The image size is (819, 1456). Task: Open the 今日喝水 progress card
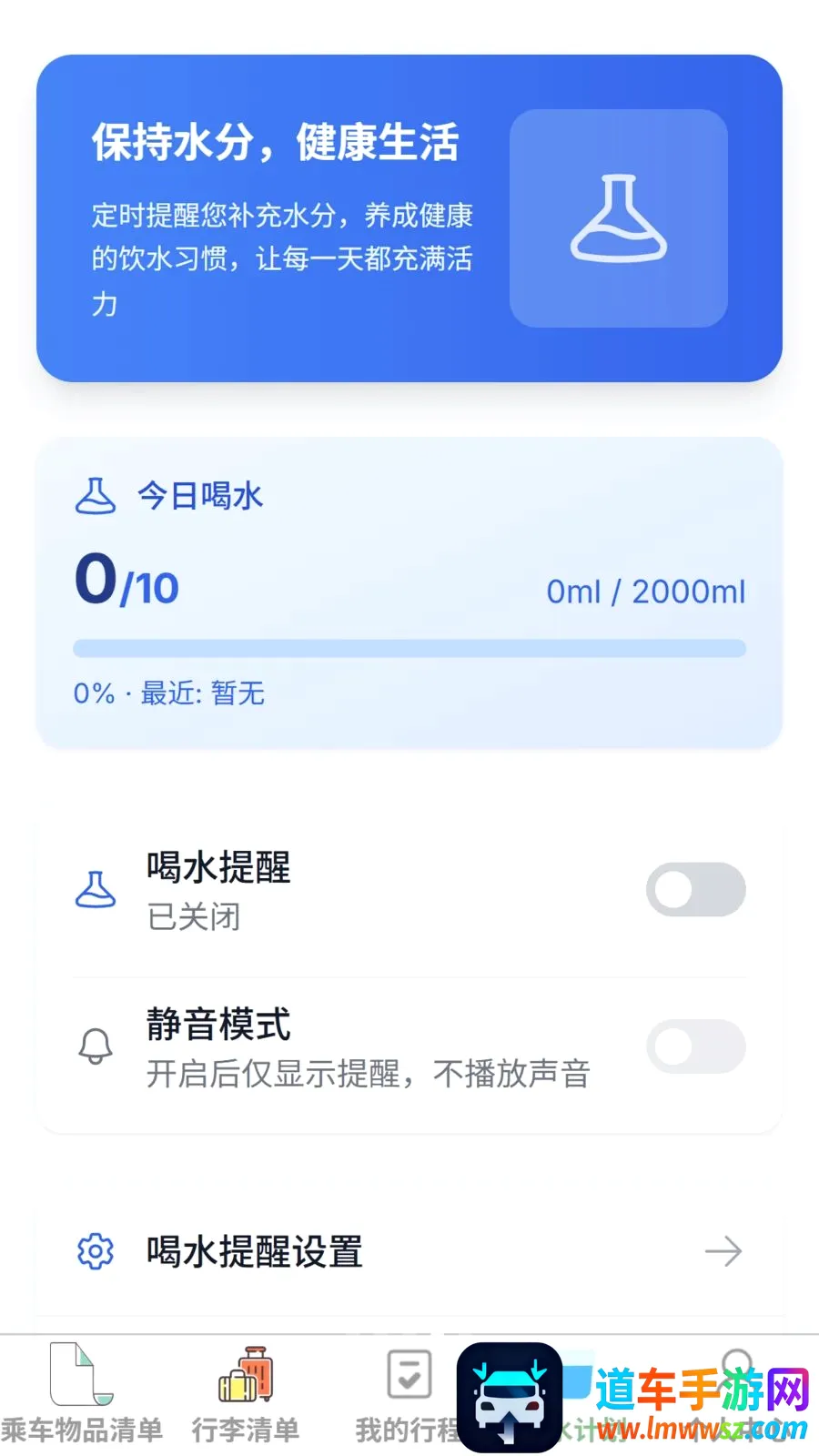pyautogui.click(x=409, y=592)
